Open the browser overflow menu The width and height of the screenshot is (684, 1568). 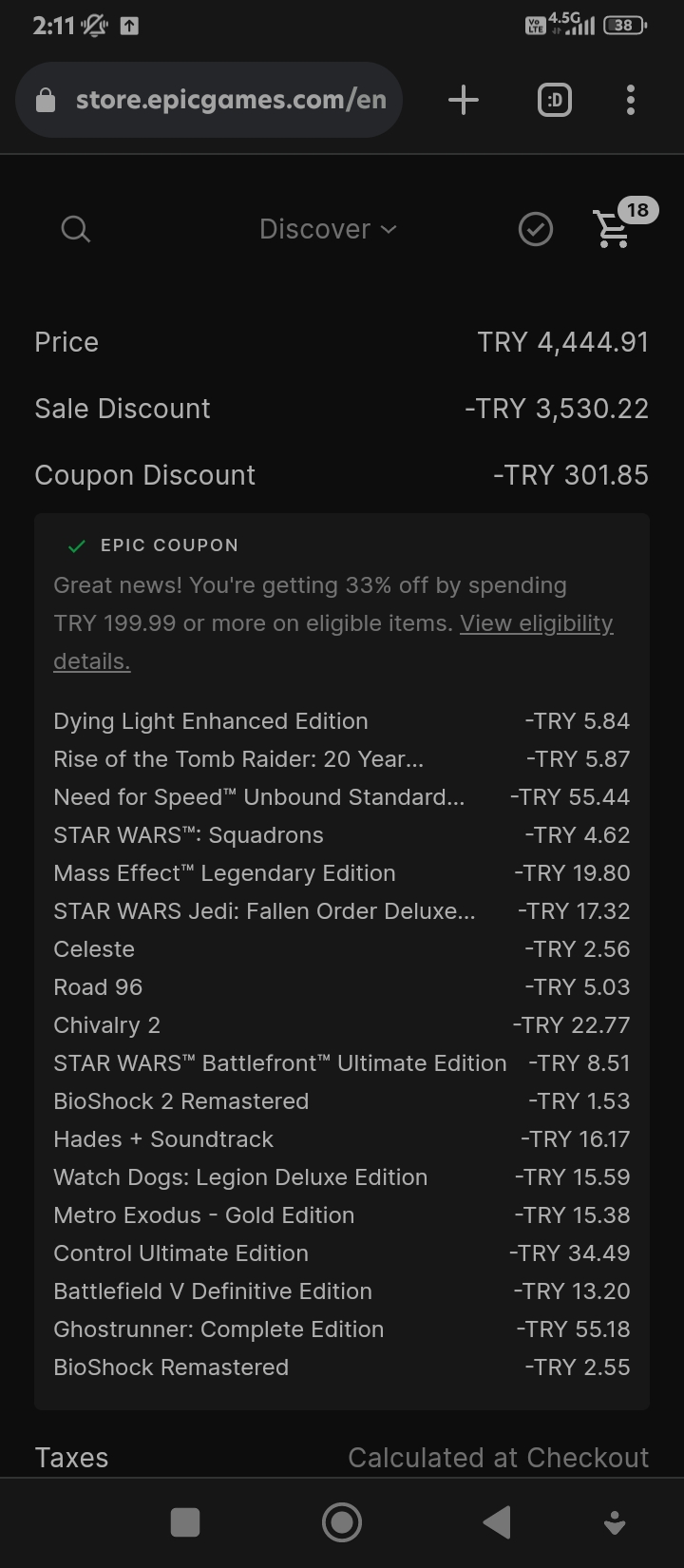631,100
